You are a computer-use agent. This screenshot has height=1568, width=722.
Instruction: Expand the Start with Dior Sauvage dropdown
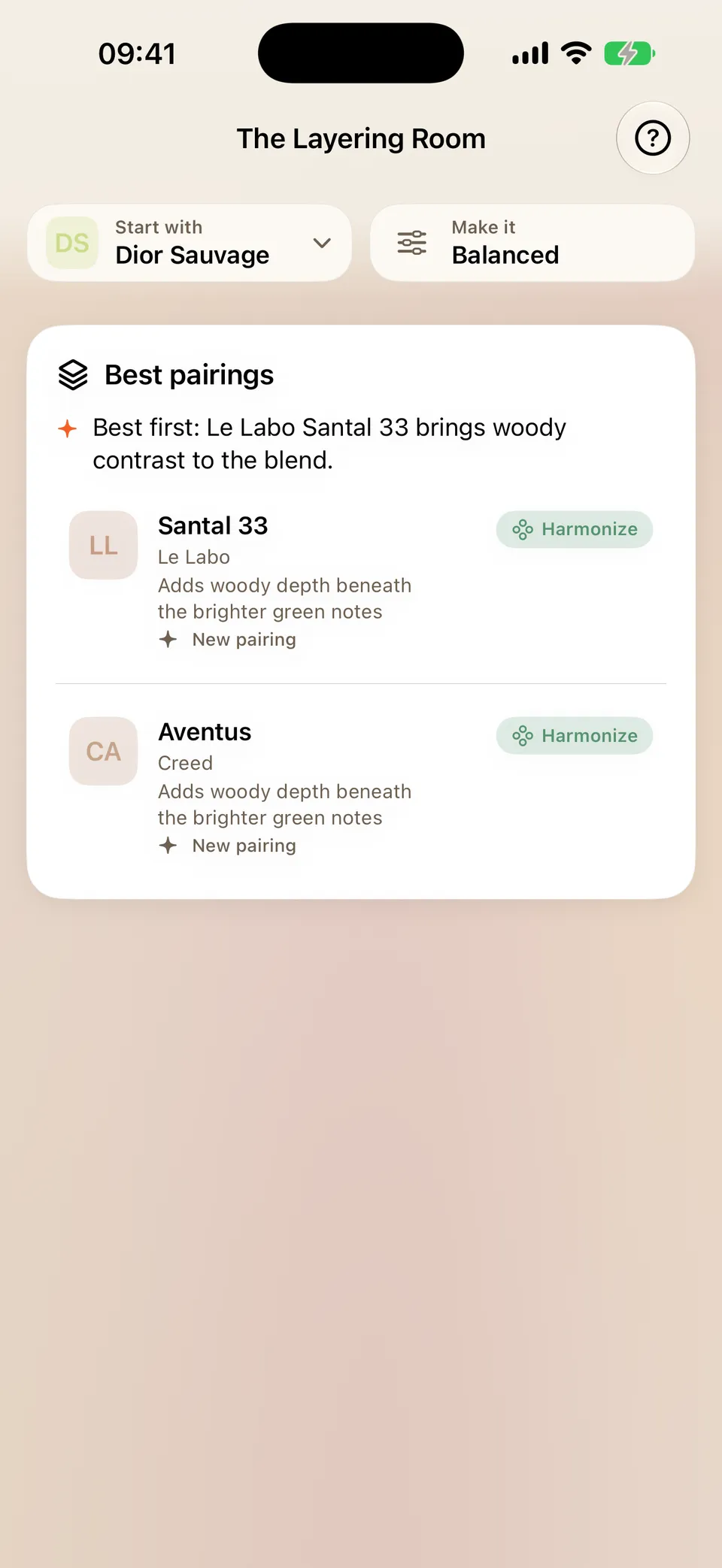[190, 243]
